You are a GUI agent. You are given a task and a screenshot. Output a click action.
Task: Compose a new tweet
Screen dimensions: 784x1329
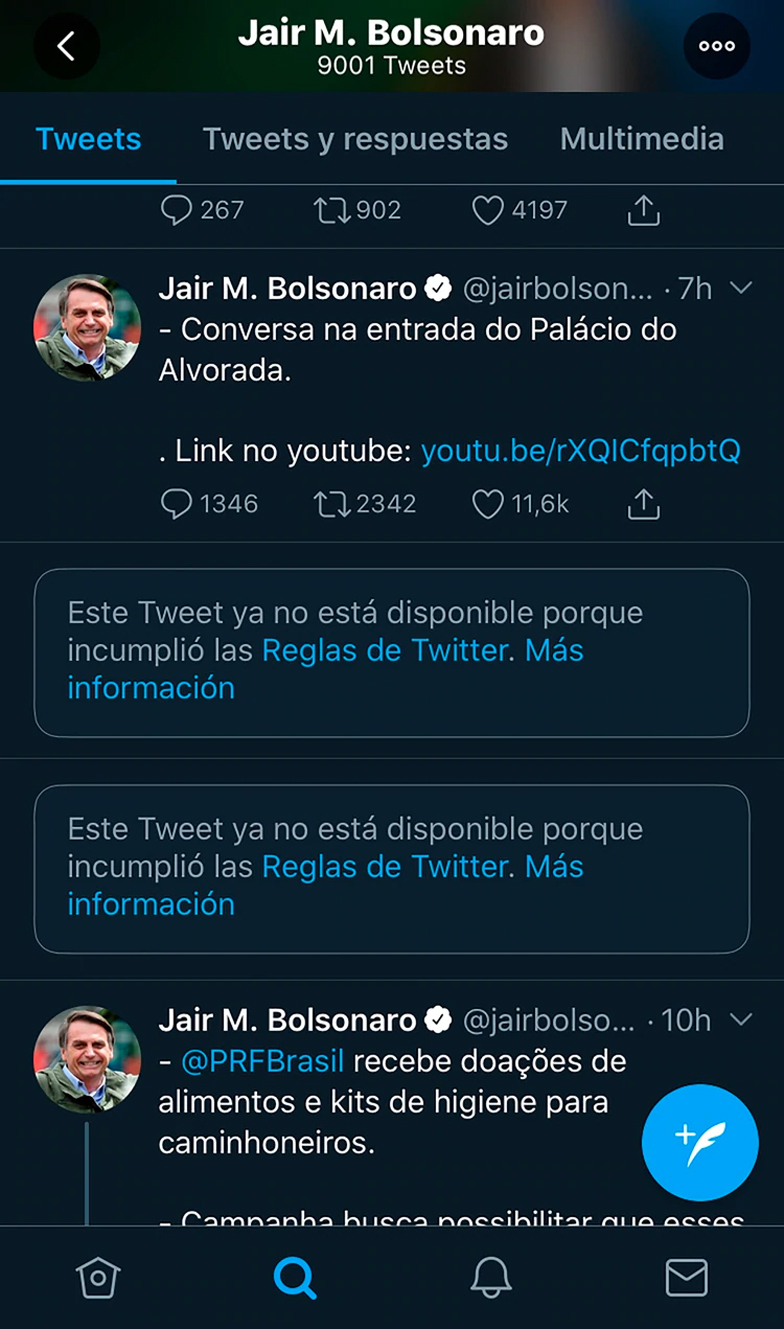pyautogui.click(x=700, y=1142)
